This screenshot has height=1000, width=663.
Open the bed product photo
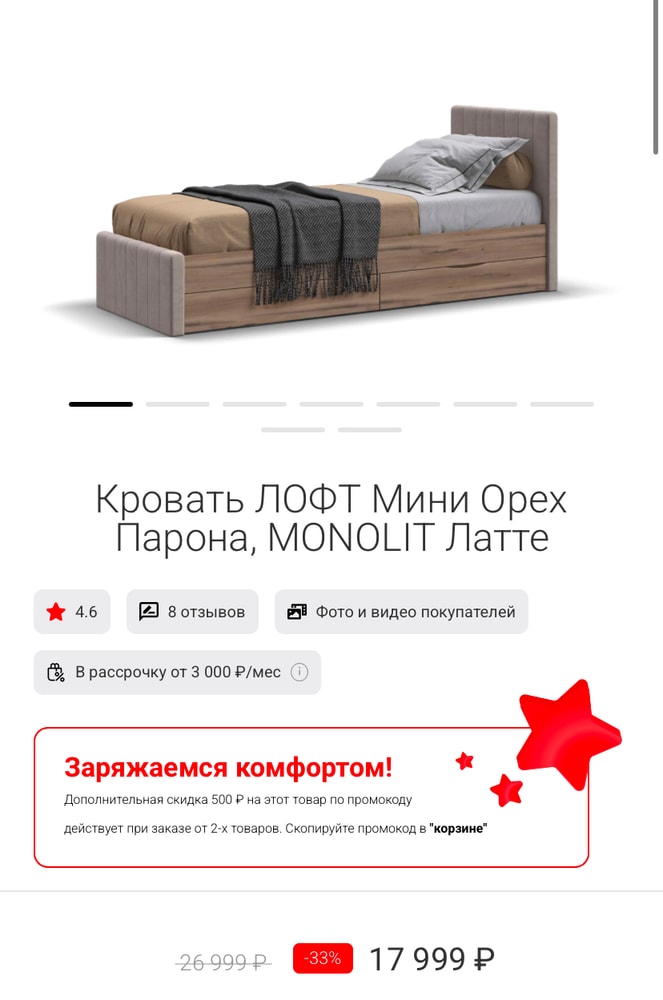330,220
